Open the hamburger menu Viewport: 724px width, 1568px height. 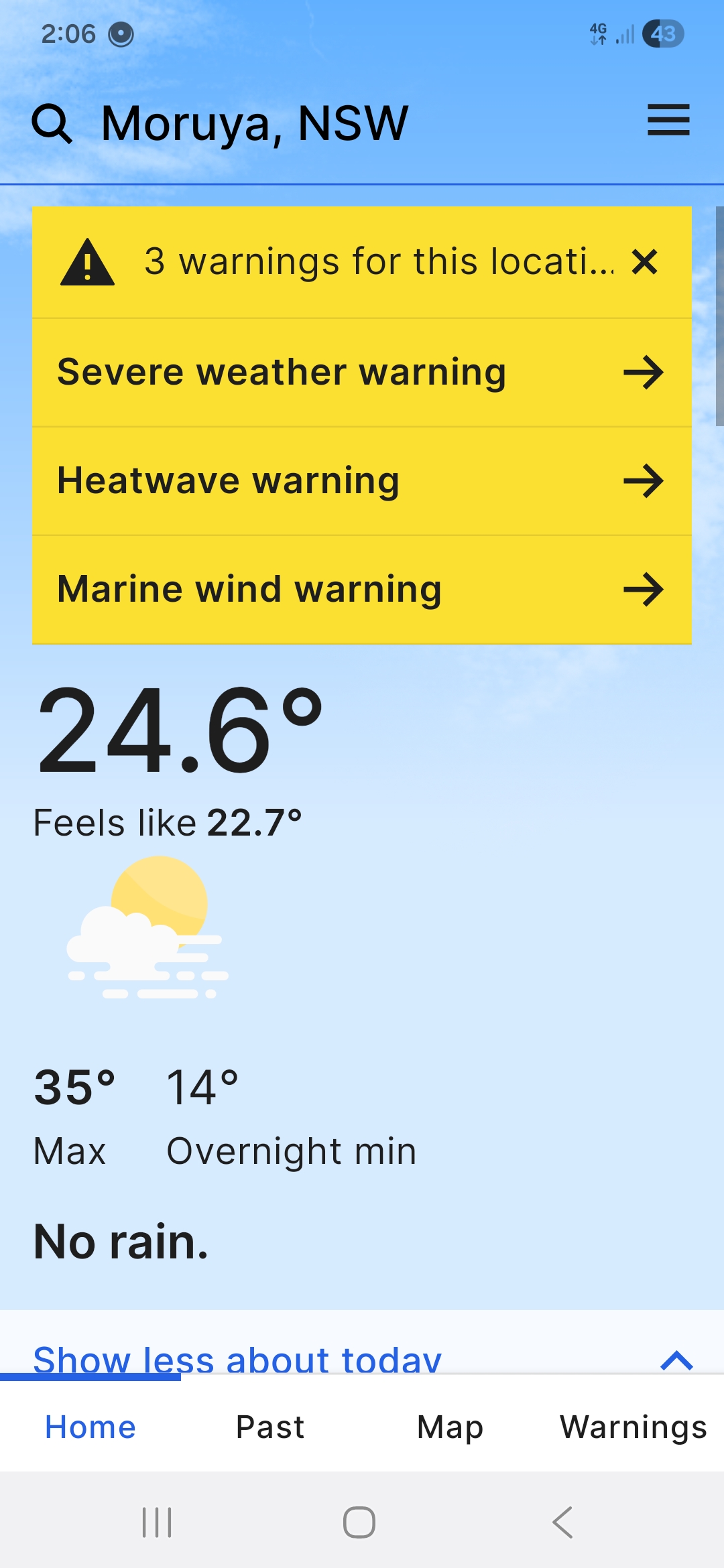pyautogui.click(x=668, y=121)
